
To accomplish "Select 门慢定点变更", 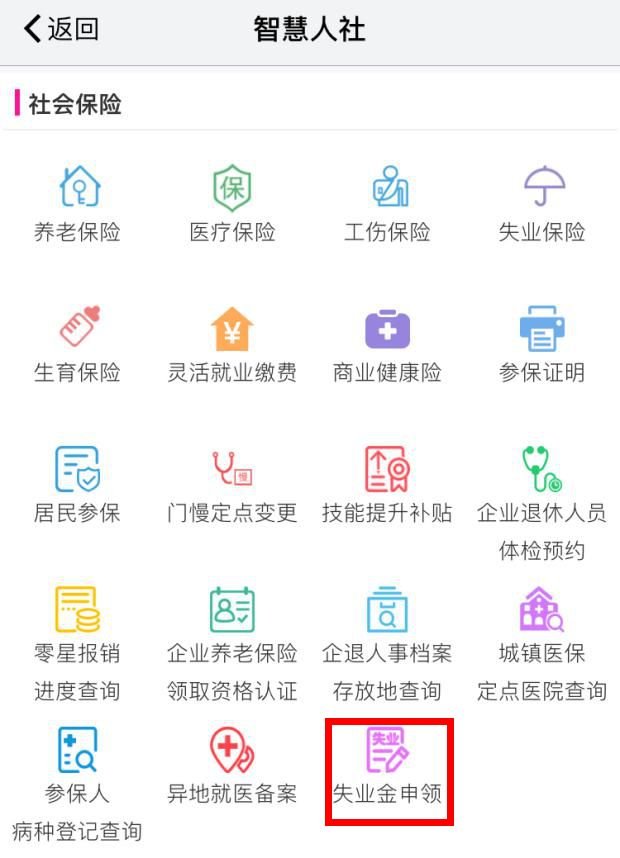I will point(232,486).
